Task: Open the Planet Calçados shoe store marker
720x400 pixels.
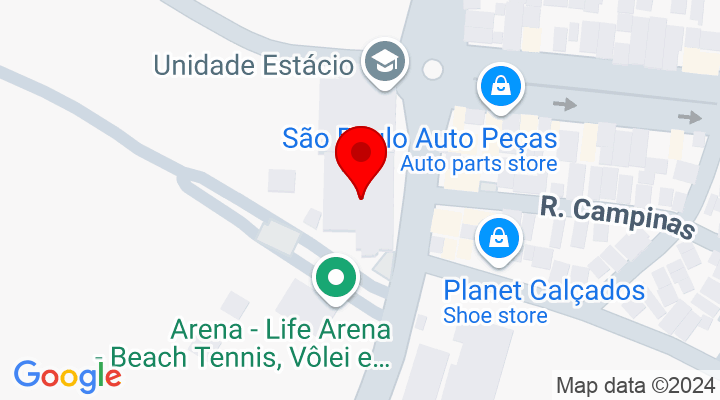Action: tap(498, 240)
